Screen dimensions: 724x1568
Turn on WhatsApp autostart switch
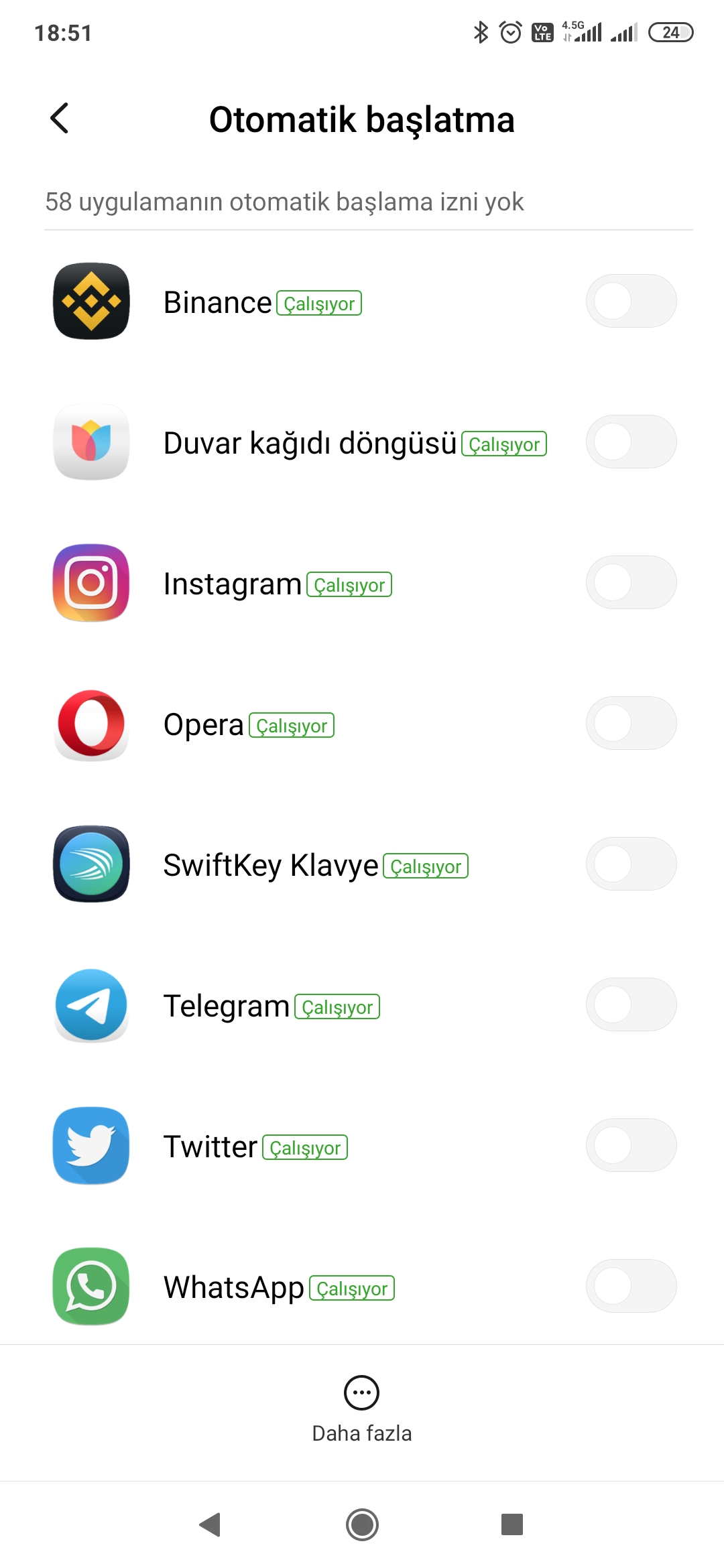point(631,1286)
